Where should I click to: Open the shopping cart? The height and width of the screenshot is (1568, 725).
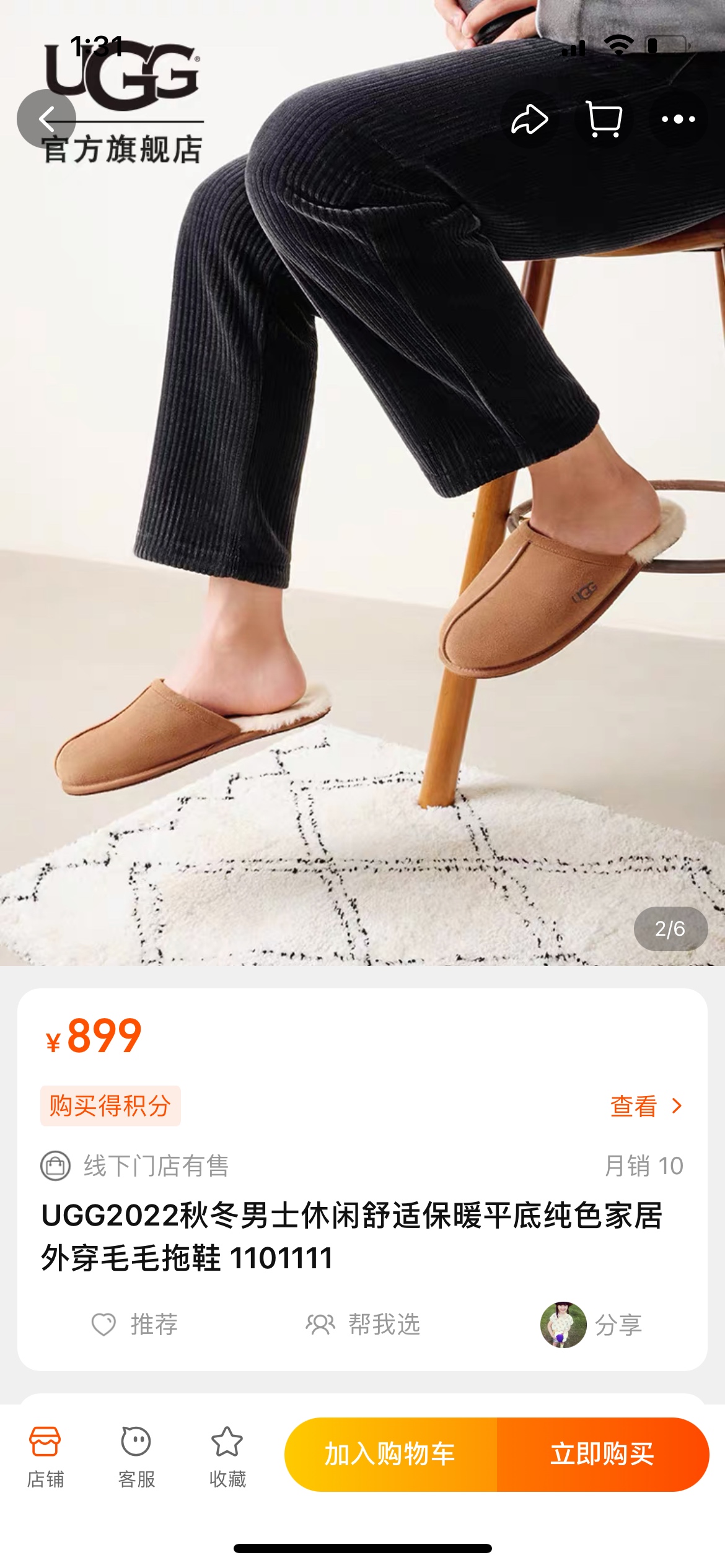tap(604, 119)
